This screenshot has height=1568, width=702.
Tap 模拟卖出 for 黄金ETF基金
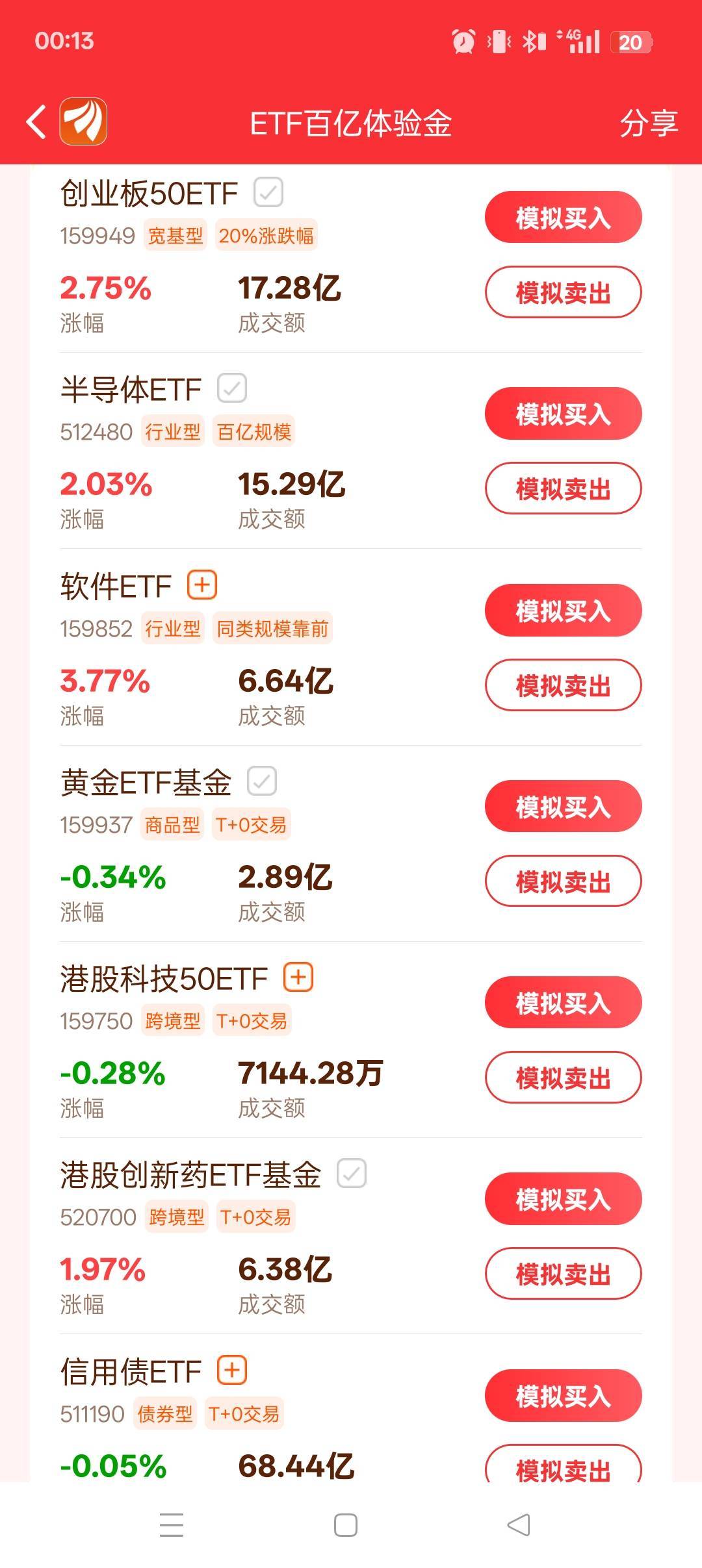tap(563, 881)
